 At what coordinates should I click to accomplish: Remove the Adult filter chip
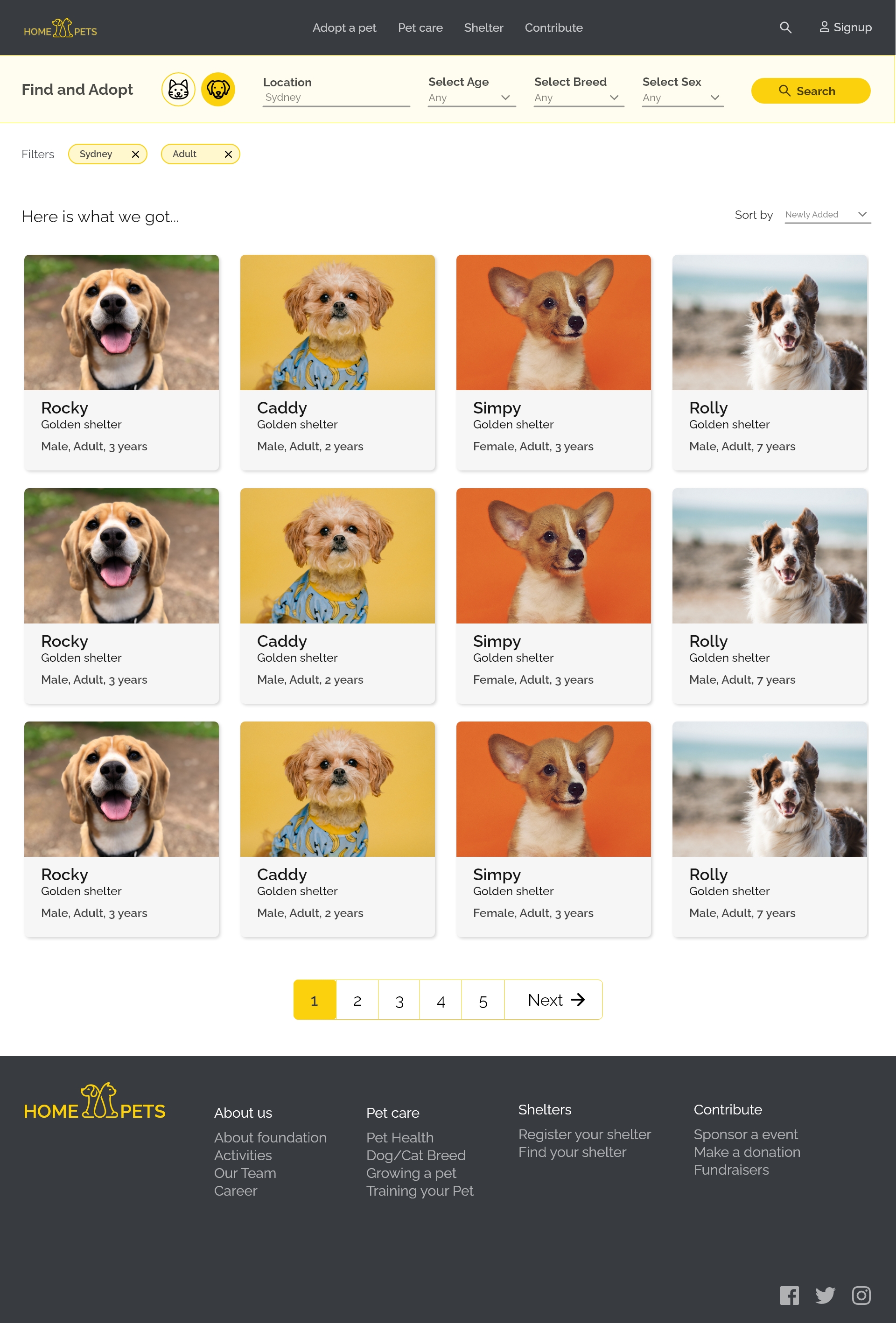pyautogui.click(x=228, y=154)
